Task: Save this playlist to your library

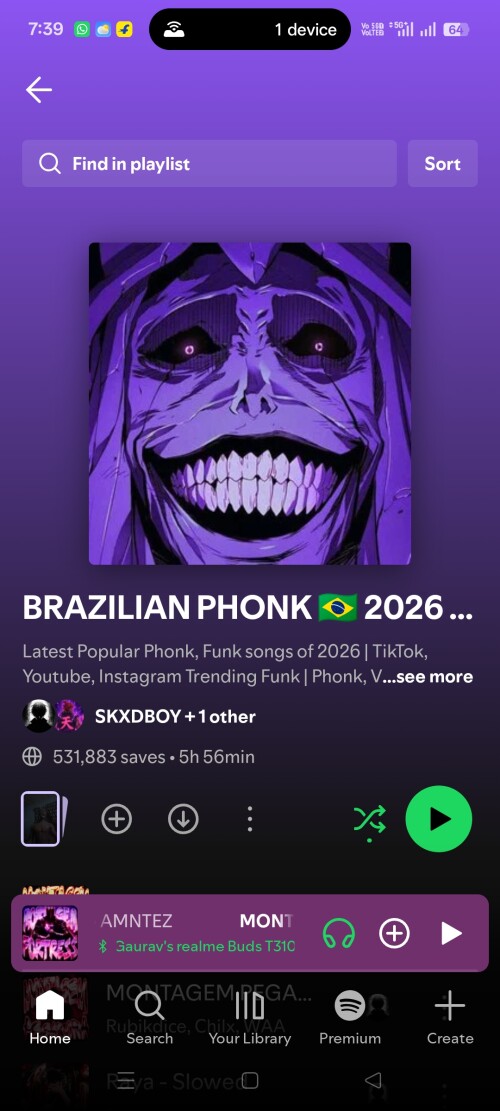Action: click(117, 819)
